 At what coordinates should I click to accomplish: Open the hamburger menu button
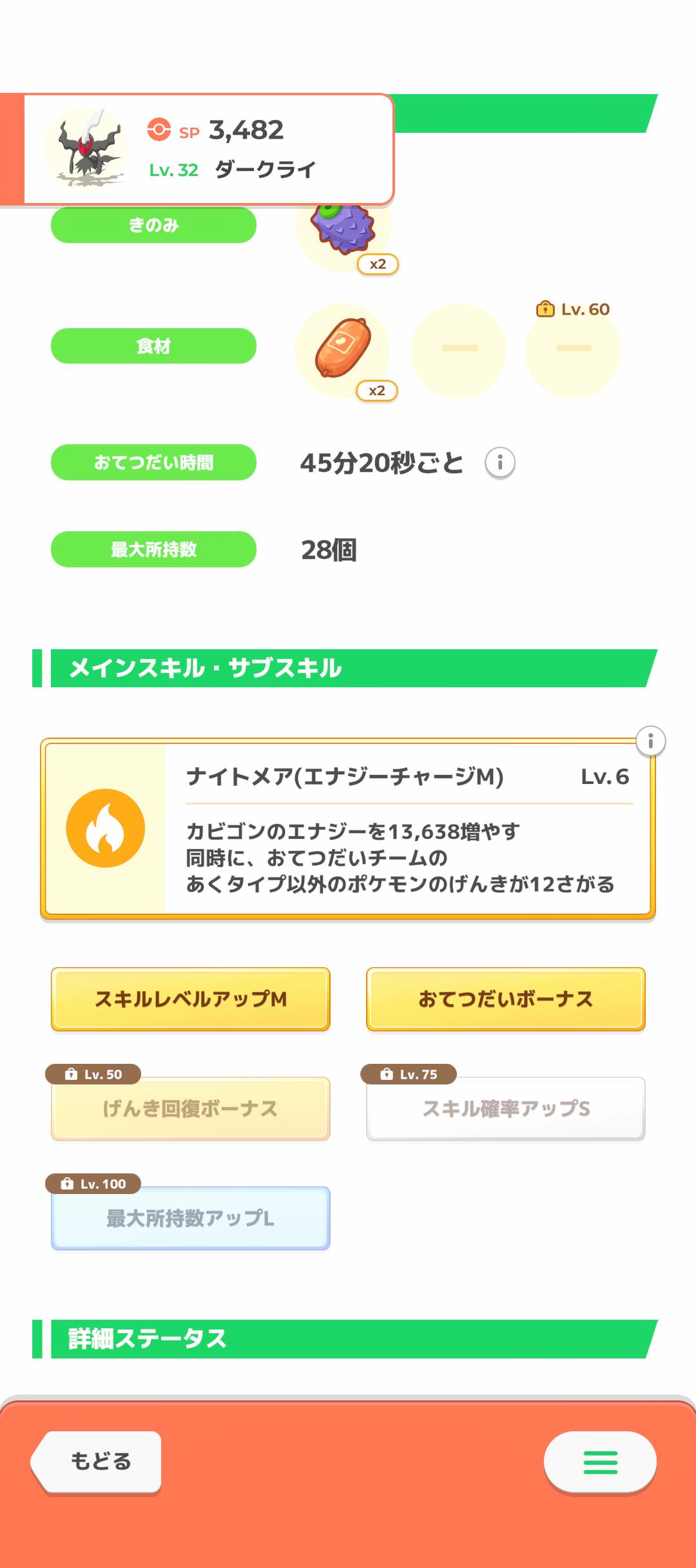pyautogui.click(x=600, y=1462)
